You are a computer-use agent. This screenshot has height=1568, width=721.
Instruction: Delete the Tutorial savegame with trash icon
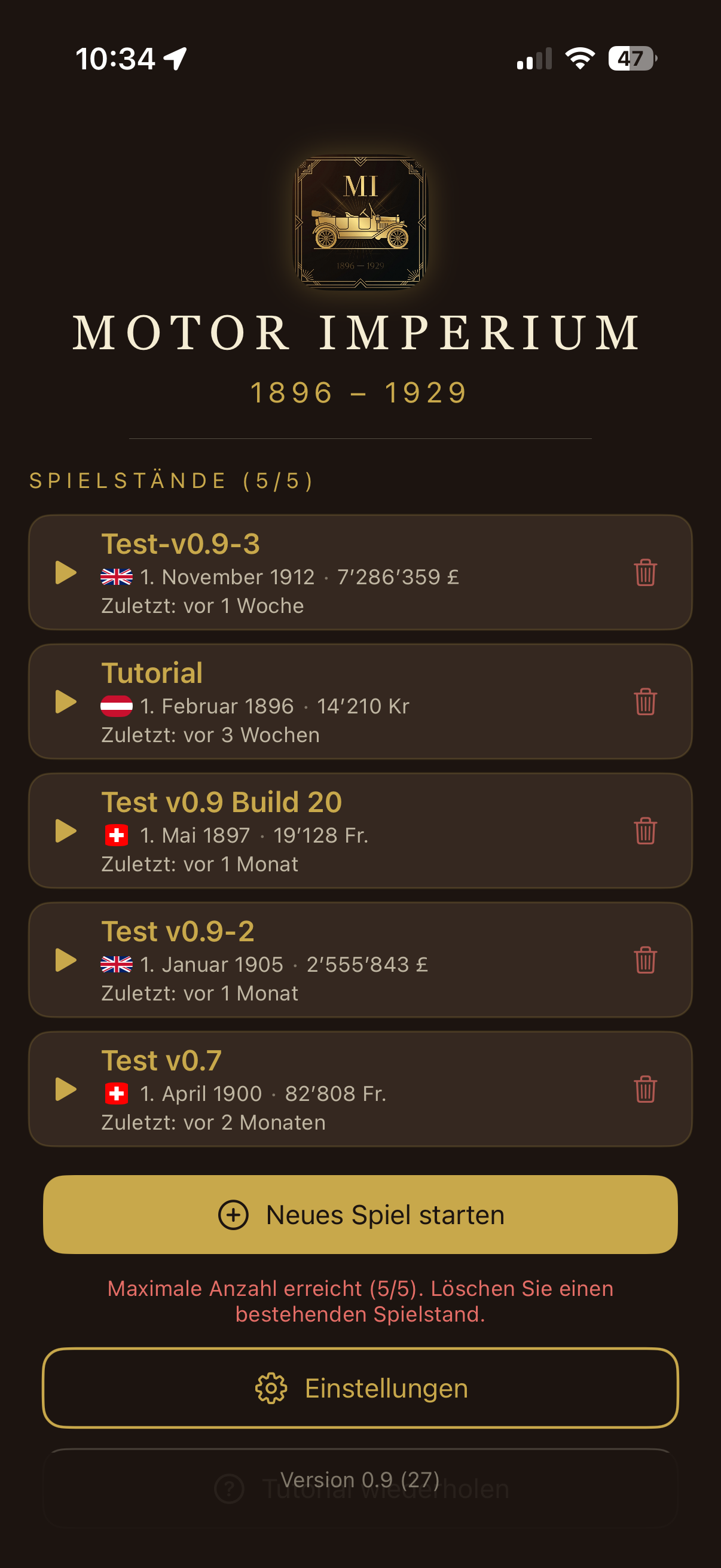(x=645, y=702)
